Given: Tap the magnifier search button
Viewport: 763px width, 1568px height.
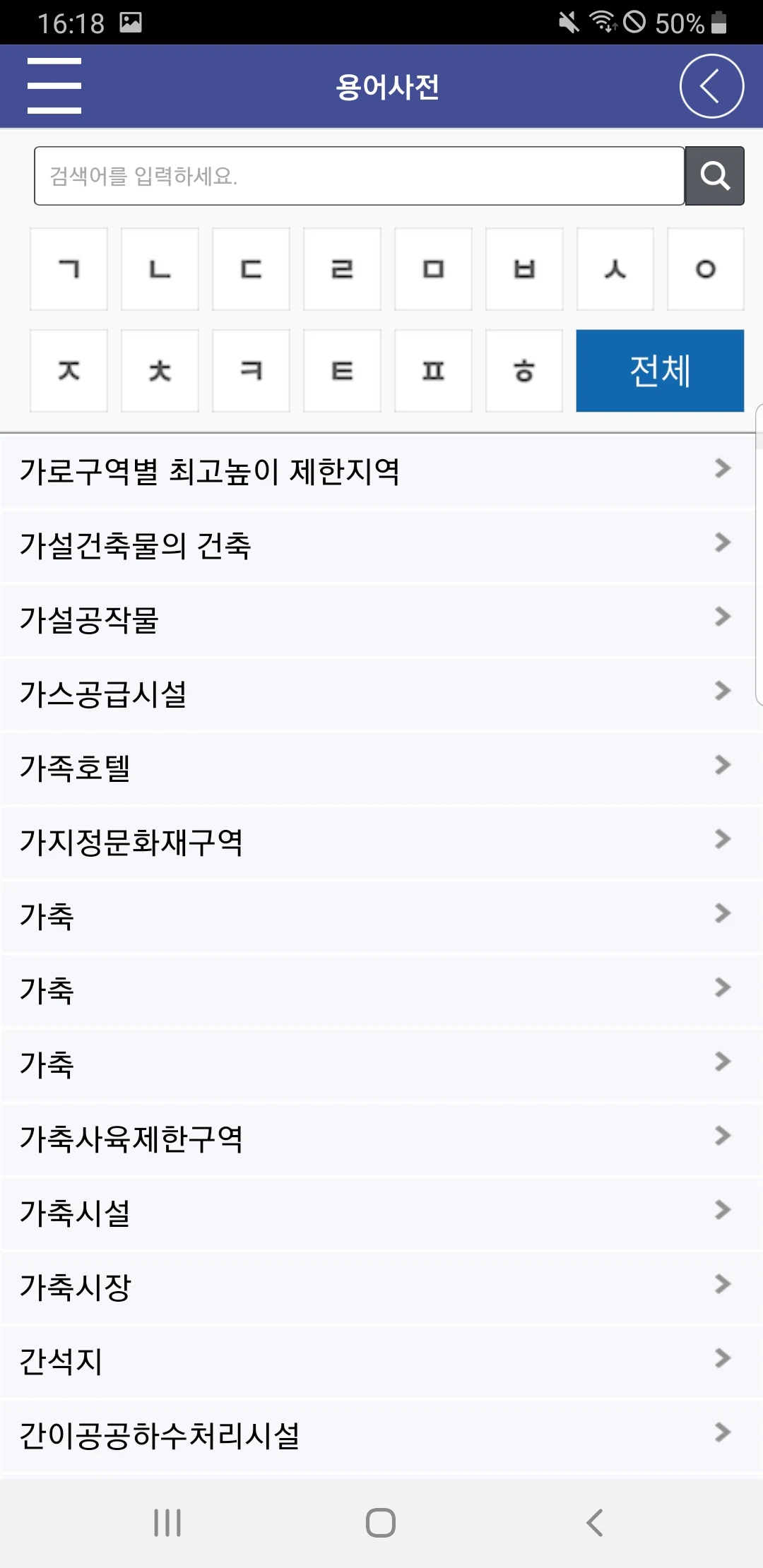Looking at the screenshot, I should [715, 176].
